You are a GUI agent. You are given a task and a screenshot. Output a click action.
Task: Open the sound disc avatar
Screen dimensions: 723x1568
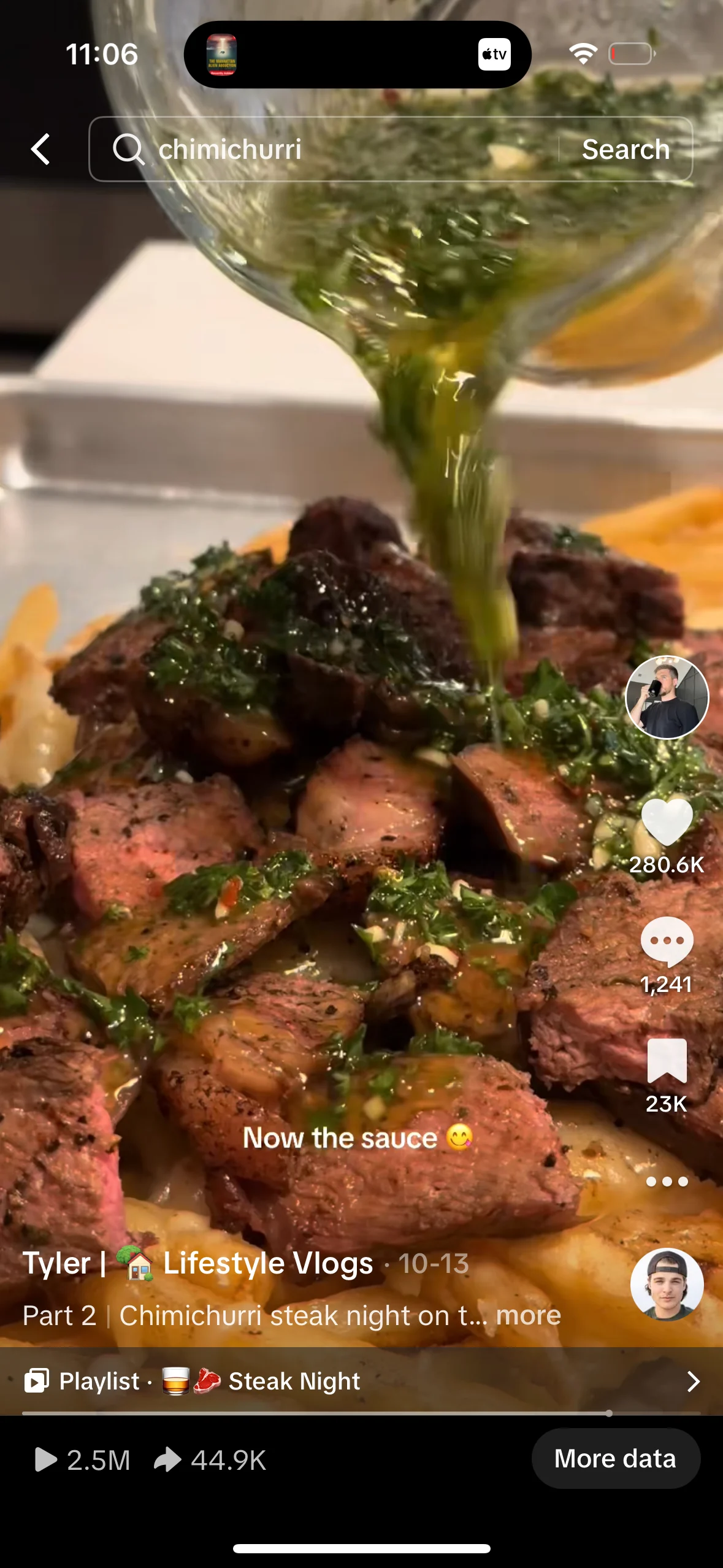(667, 1284)
